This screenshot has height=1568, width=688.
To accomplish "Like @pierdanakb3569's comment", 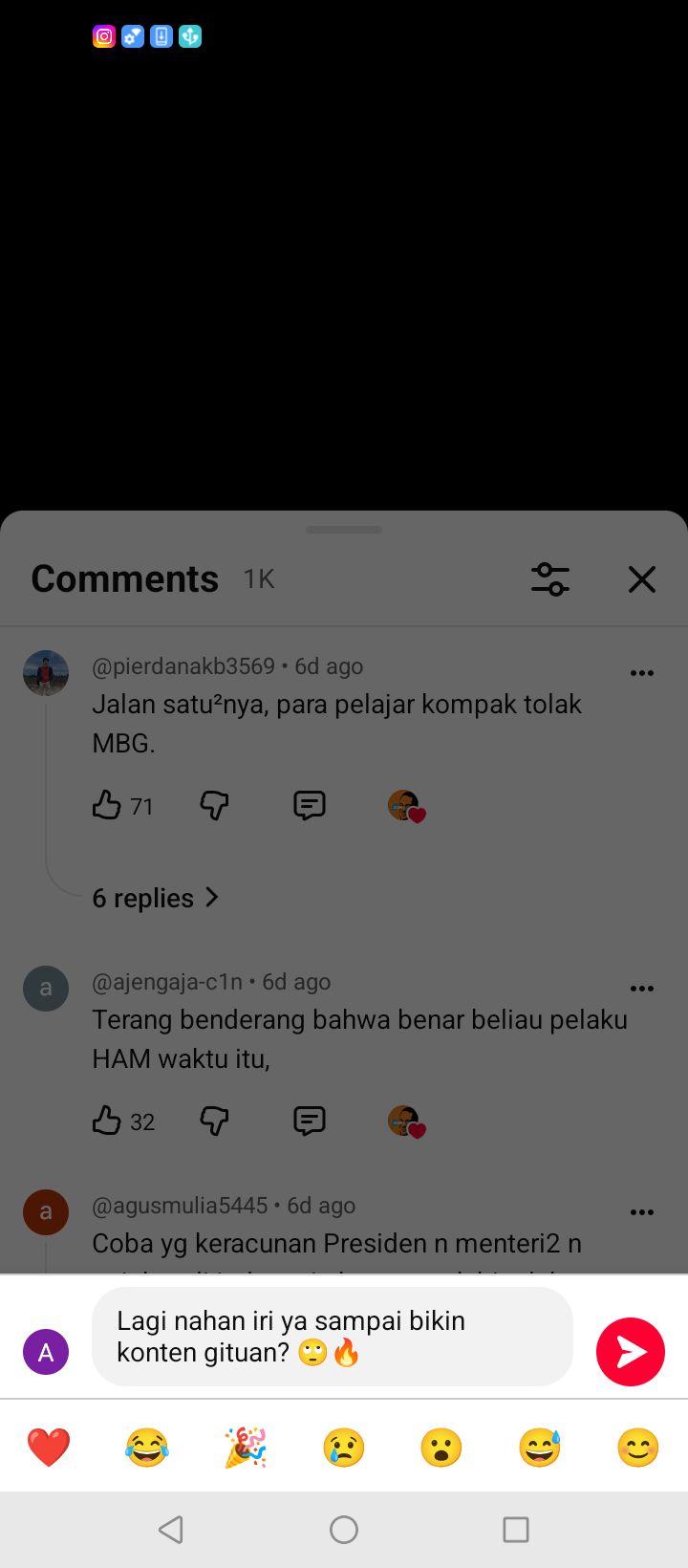I will click(x=106, y=805).
